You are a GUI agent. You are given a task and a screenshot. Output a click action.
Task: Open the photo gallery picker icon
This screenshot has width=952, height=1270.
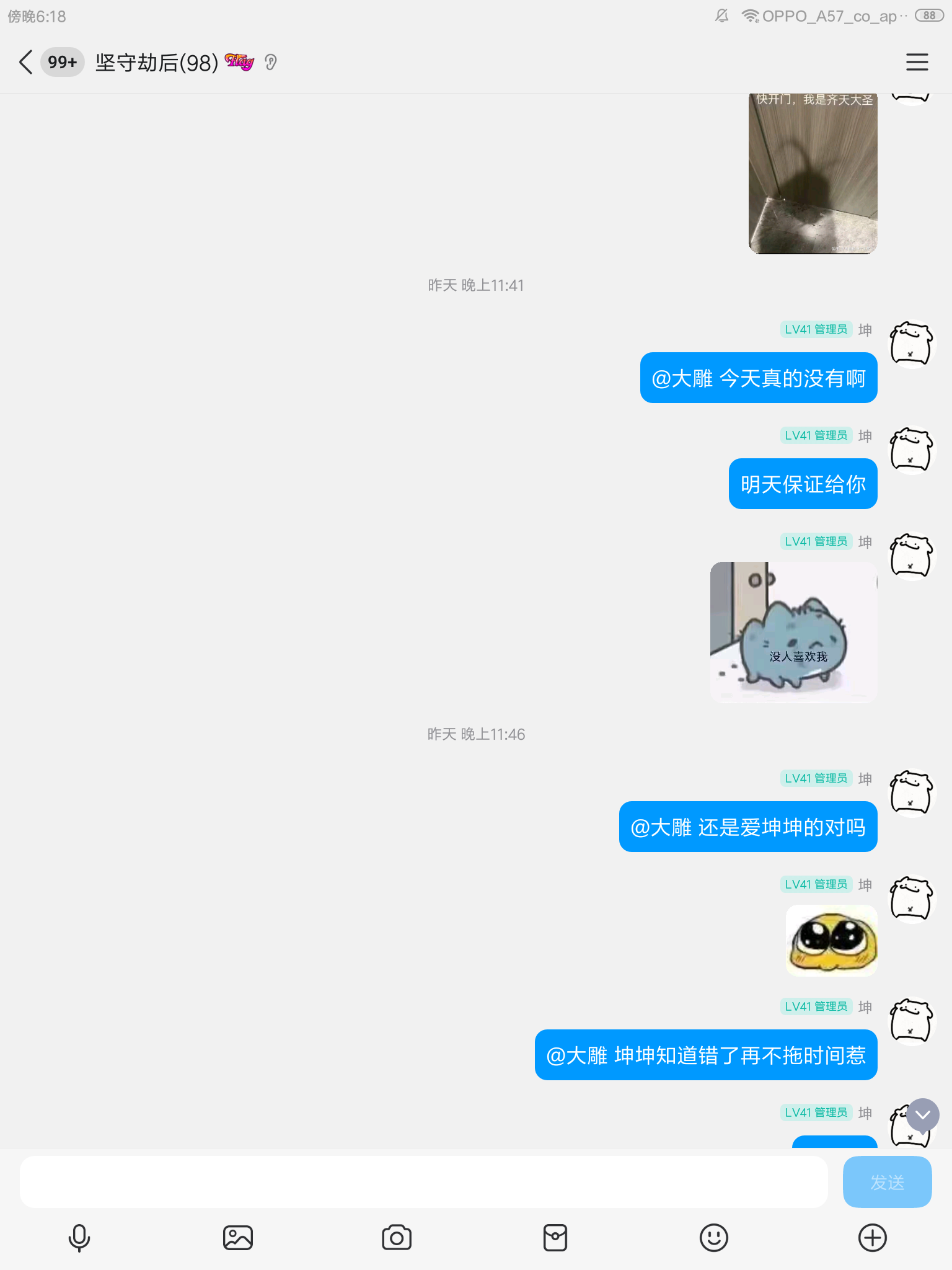tap(238, 1238)
